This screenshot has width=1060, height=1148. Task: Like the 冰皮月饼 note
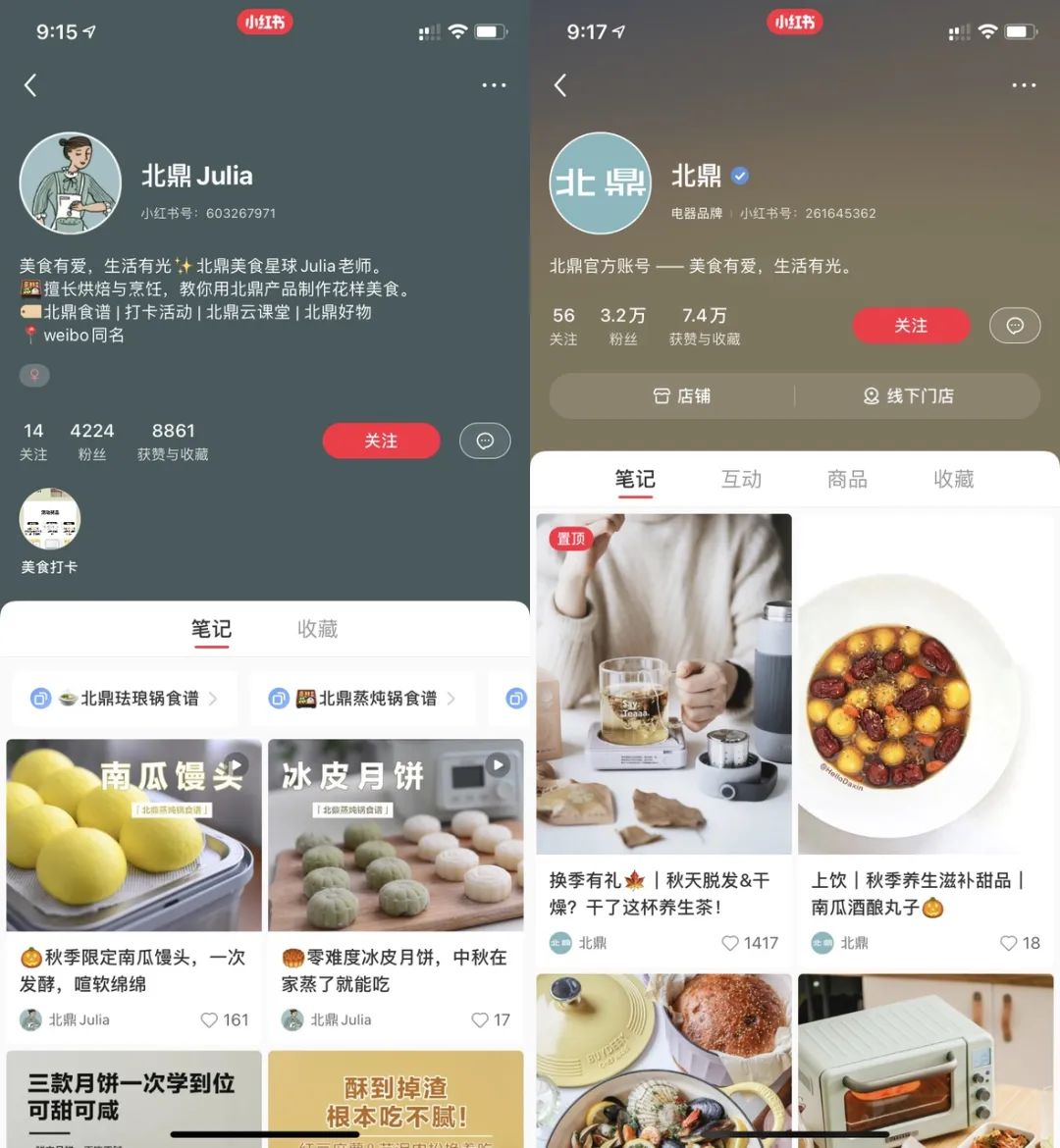tap(480, 1020)
